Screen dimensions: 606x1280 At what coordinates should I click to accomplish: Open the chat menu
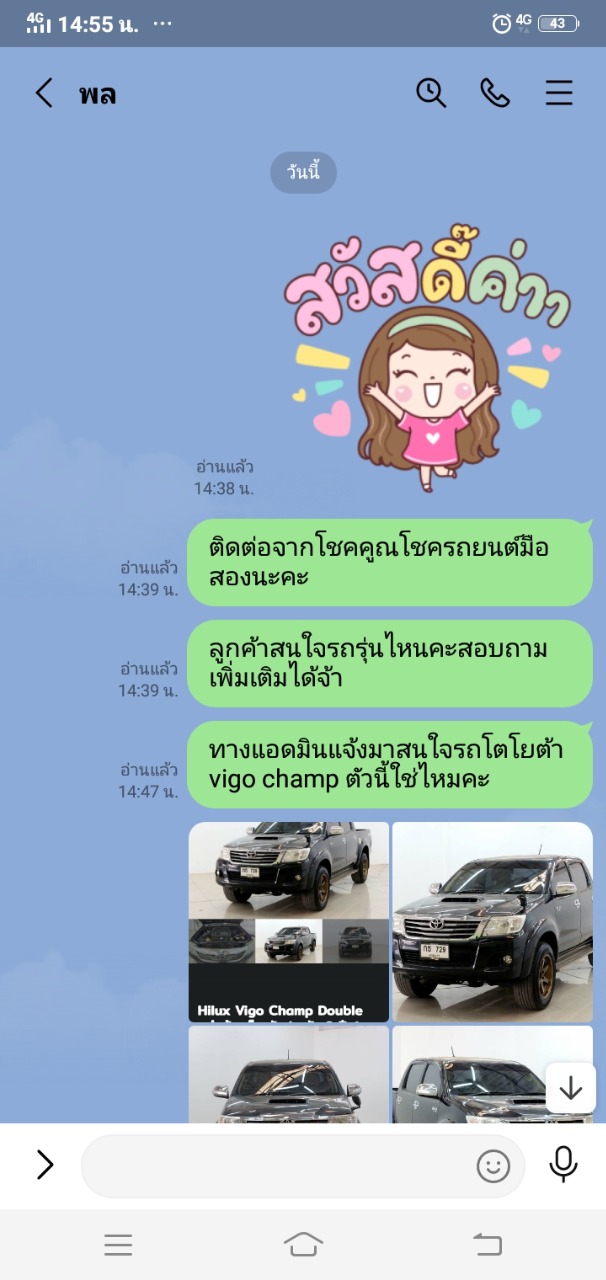pos(559,93)
